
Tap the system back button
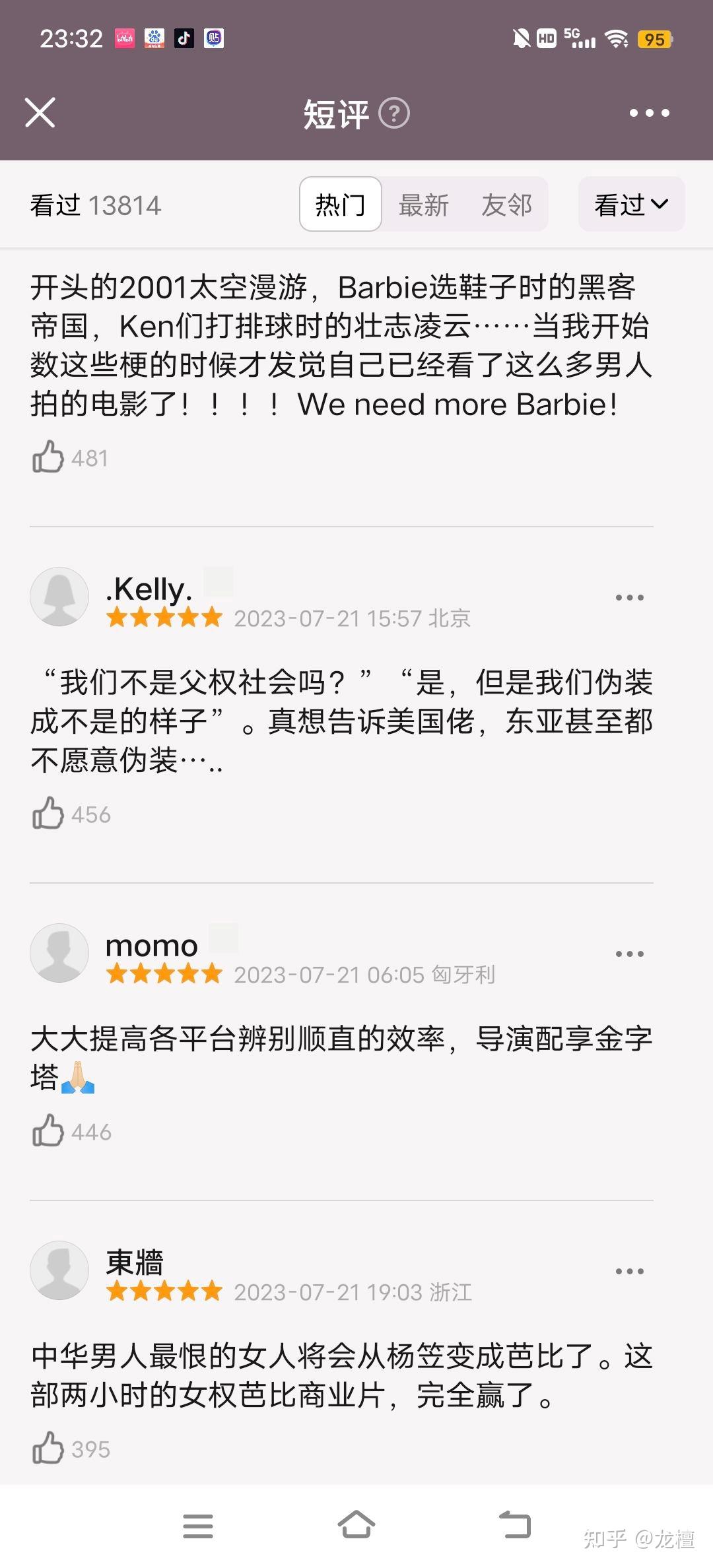point(515,1525)
